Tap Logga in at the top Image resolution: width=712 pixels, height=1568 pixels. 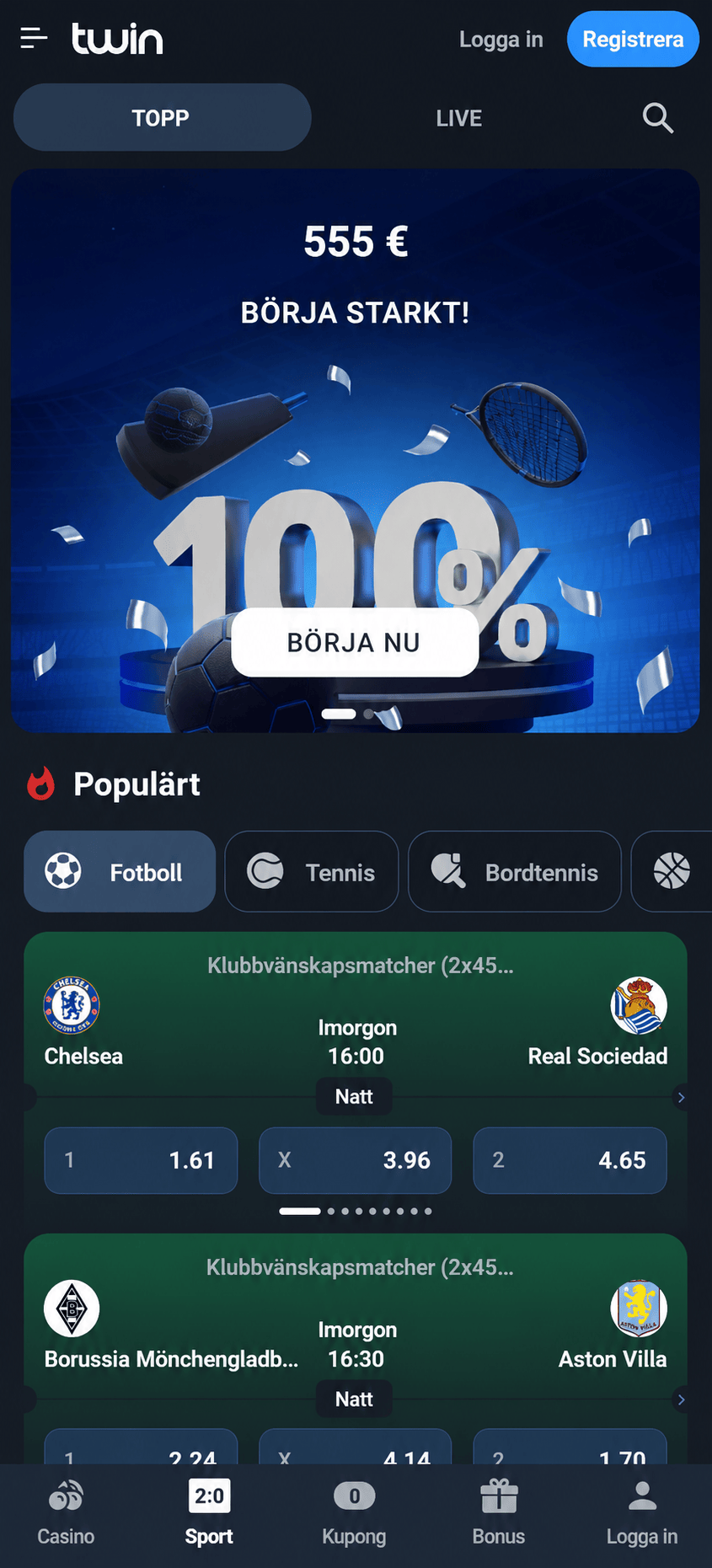(x=501, y=40)
